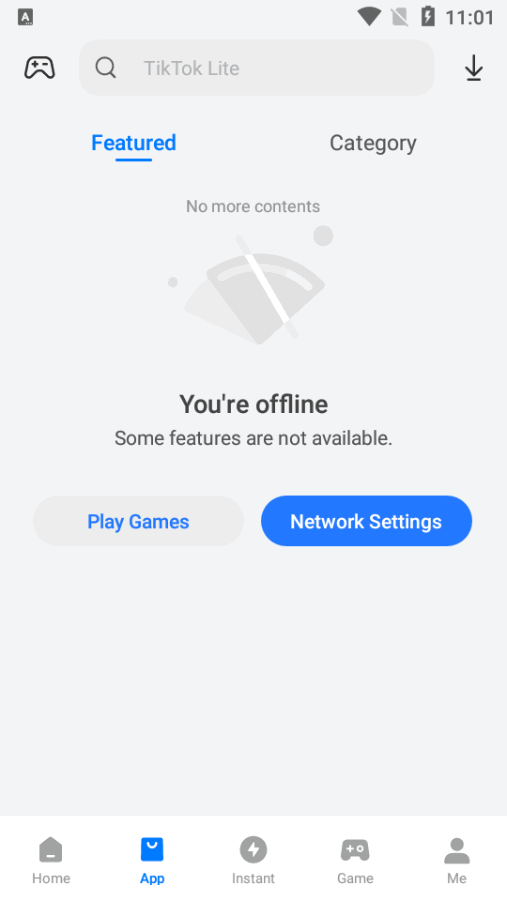Switch to the Instant tab

pos(254,860)
